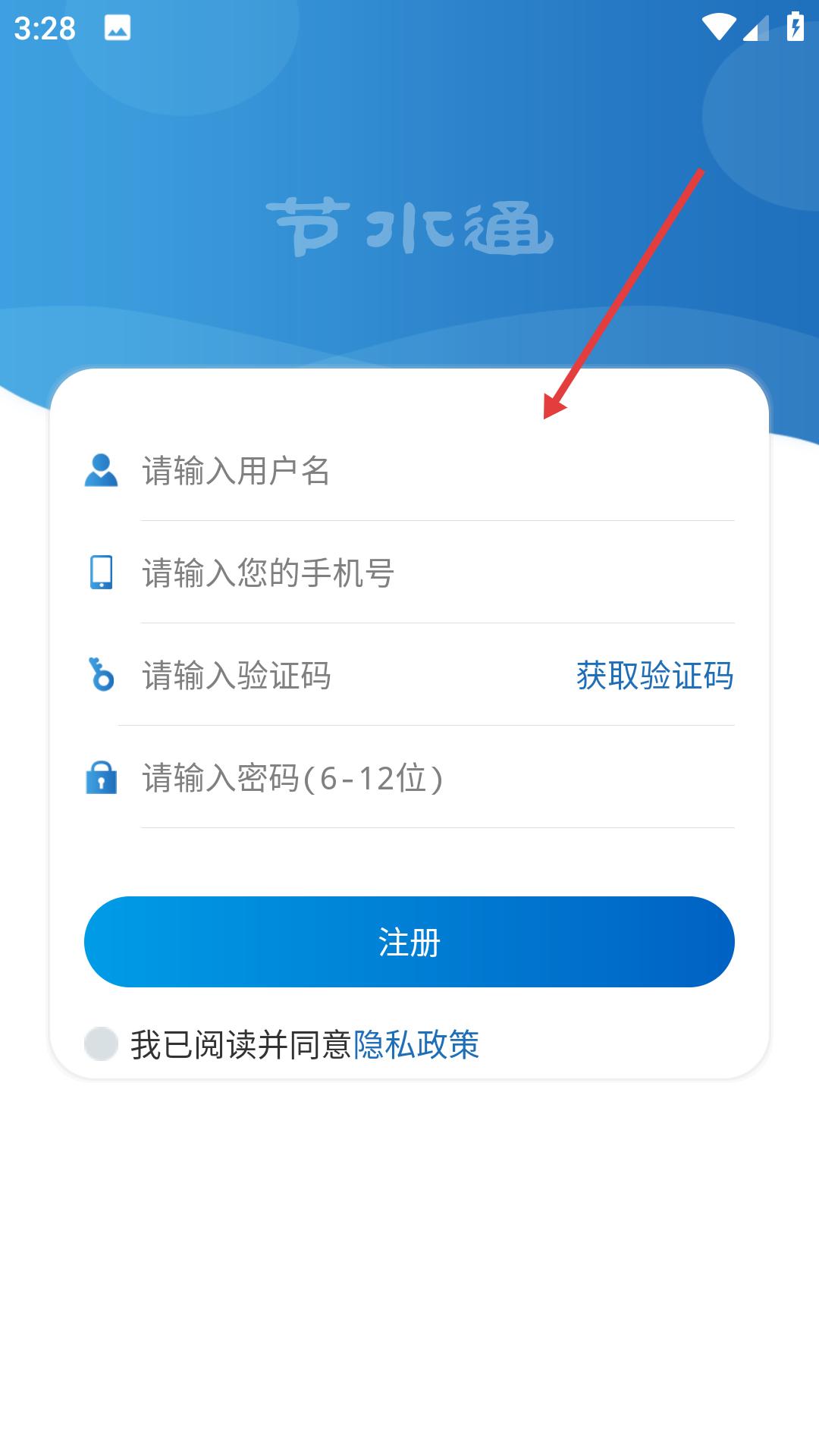This screenshot has width=819, height=1456.
Task: Check the agree to privacy policy circle
Action: point(102,1044)
